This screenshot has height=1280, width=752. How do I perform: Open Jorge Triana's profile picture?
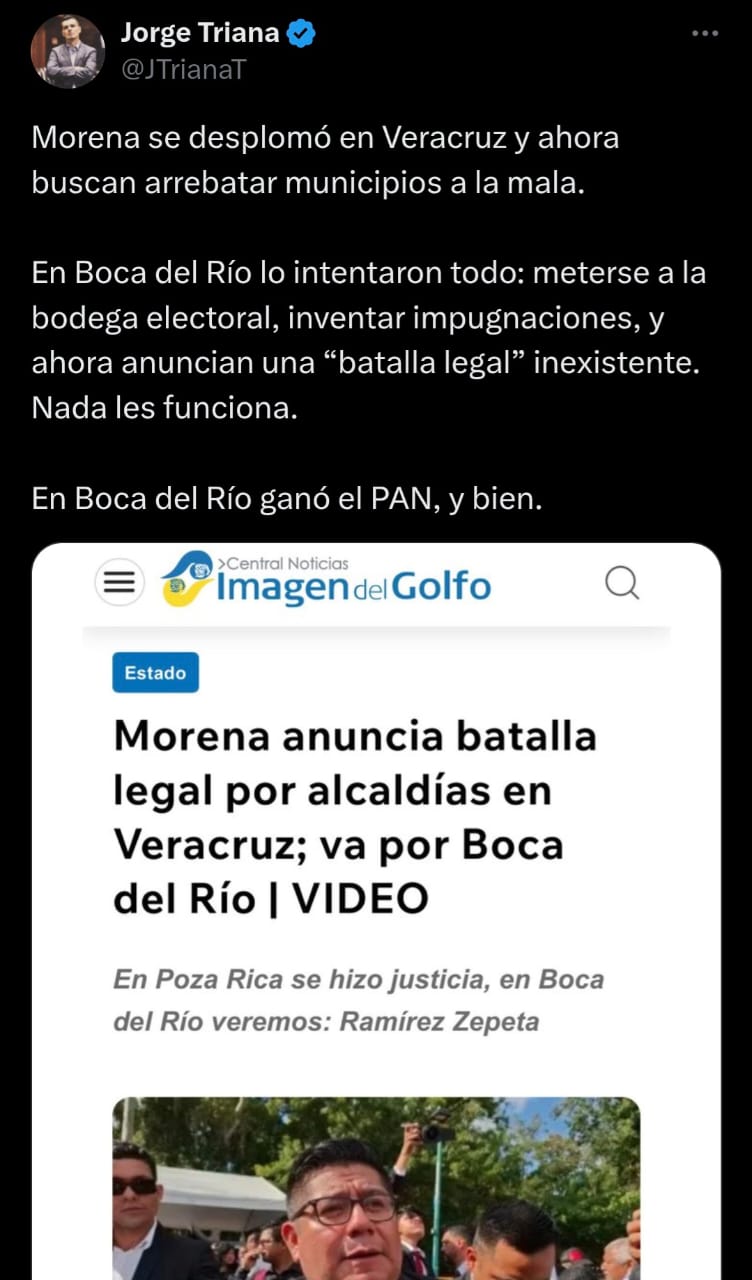tap(68, 51)
